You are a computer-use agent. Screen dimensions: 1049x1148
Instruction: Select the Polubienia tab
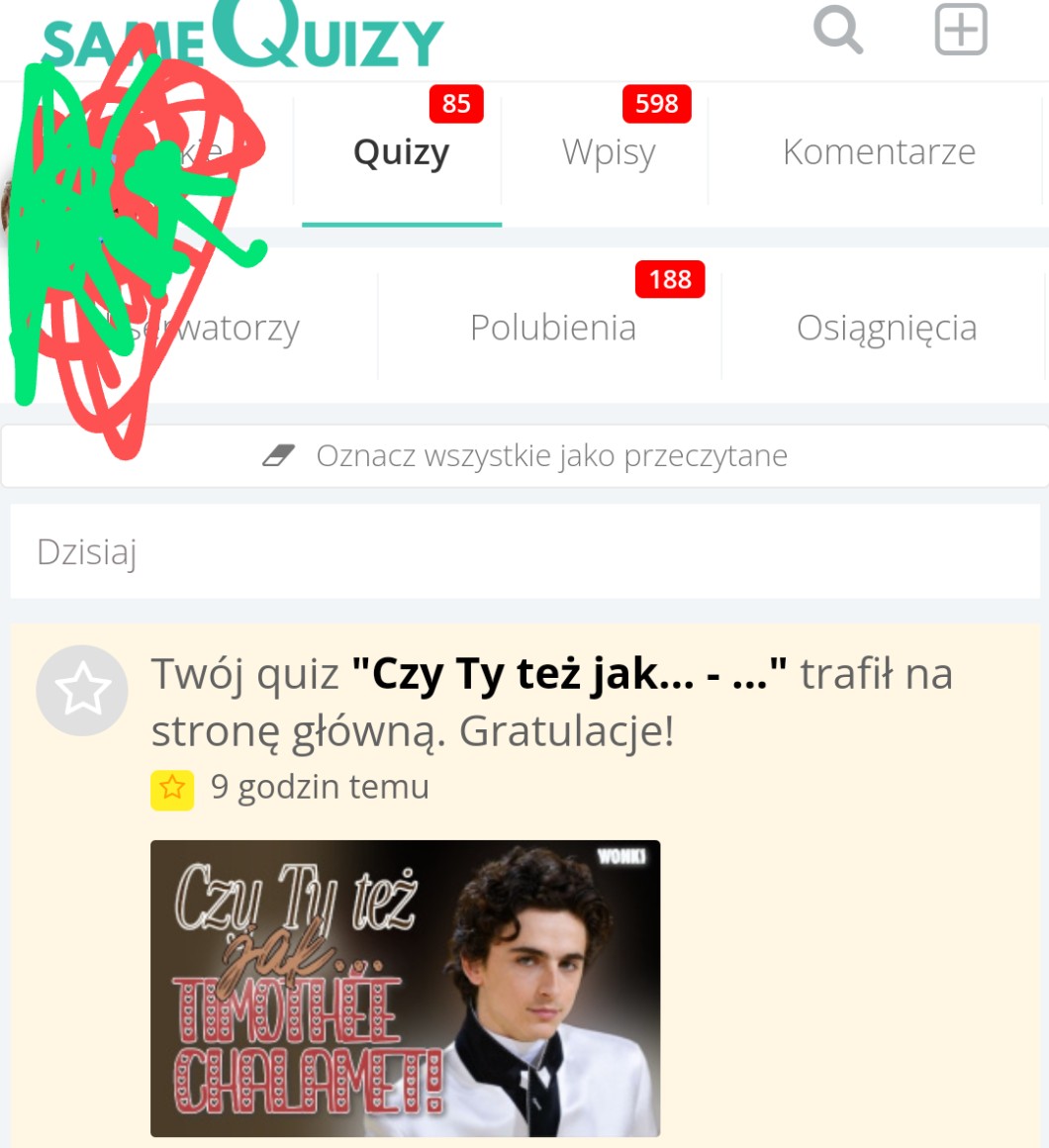[x=552, y=328]
